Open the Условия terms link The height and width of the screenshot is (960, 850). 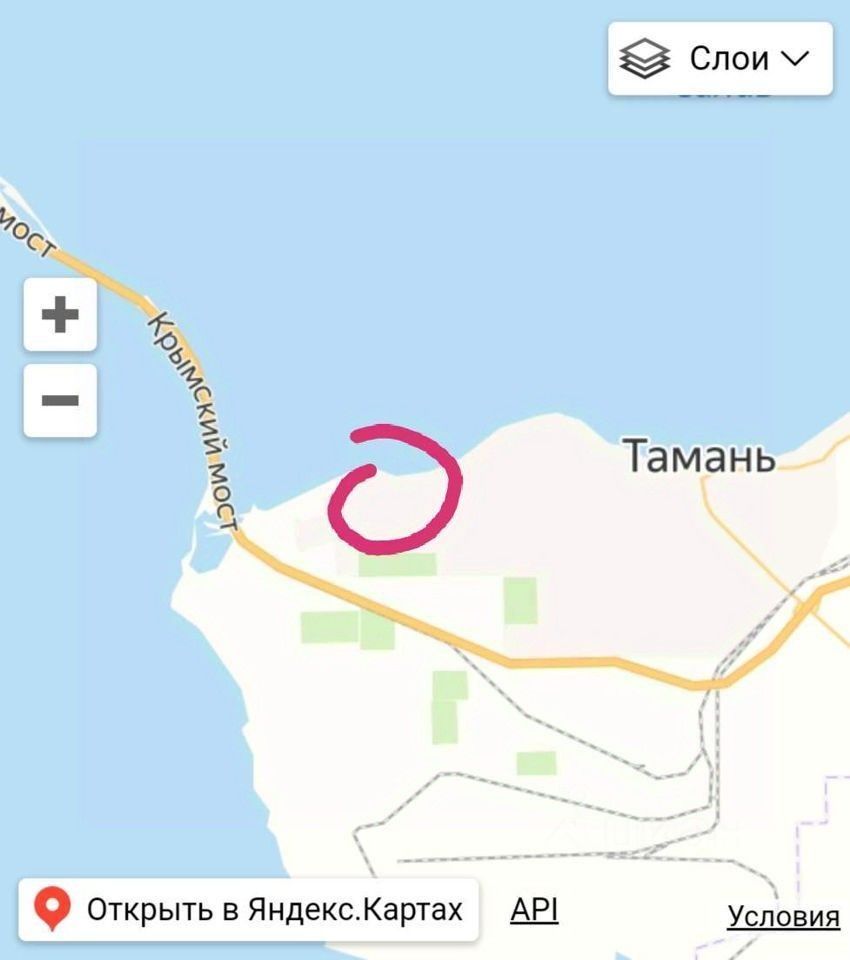783,916
